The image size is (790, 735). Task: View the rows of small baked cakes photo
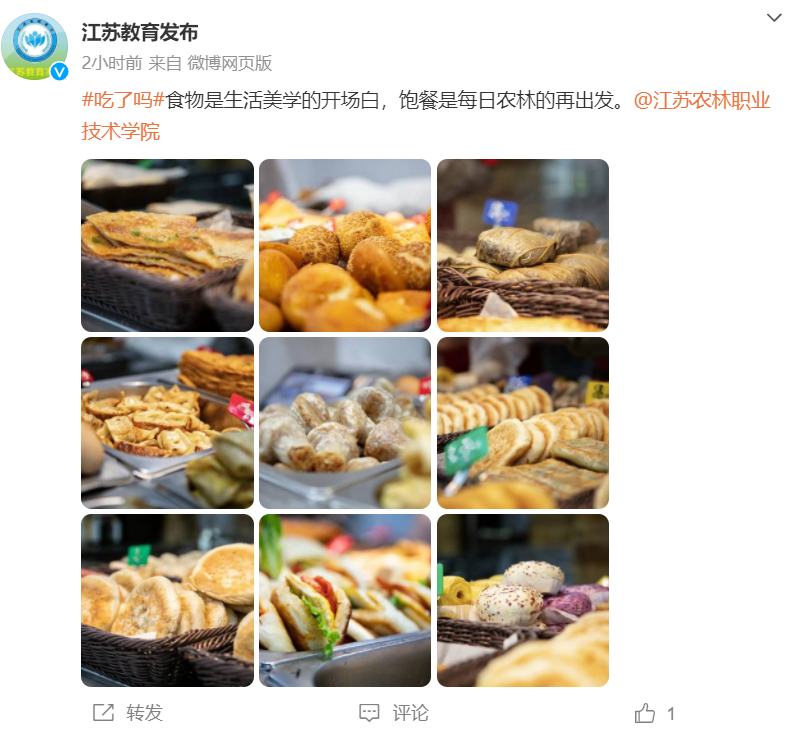click(523, 423)
